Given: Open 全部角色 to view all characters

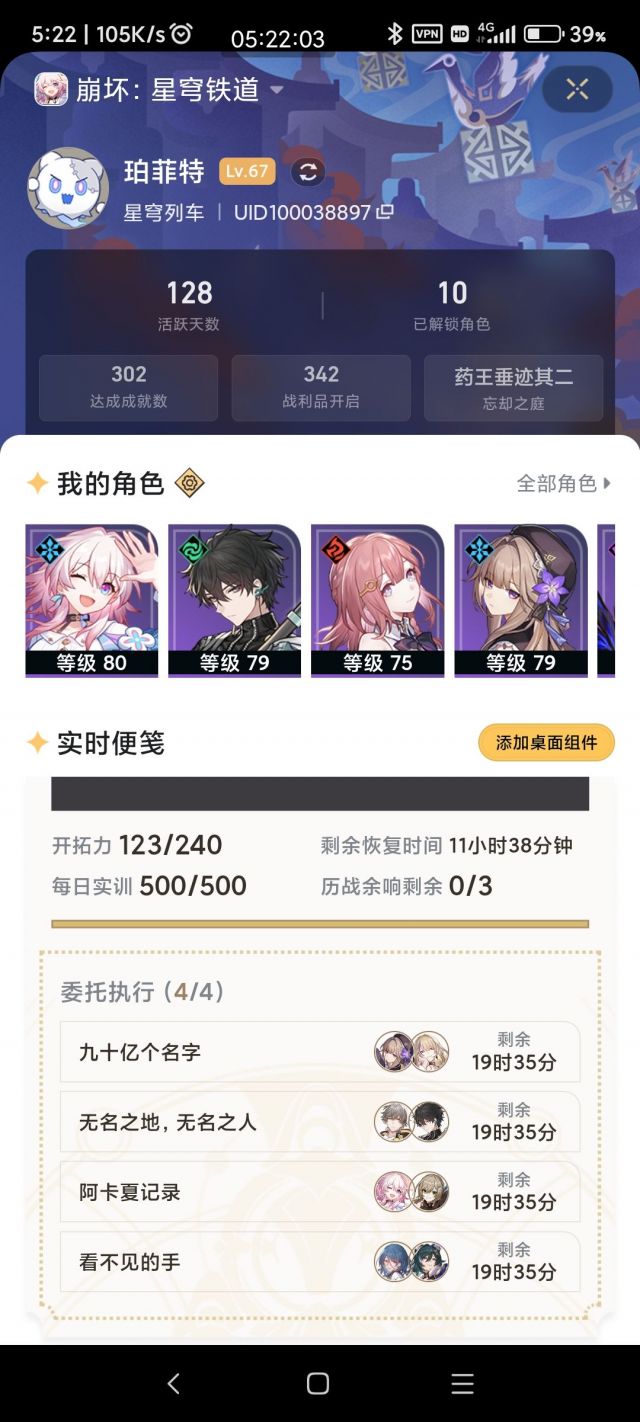Looking at the screenshot, I should pyautogui.click(x=563, y=484).
